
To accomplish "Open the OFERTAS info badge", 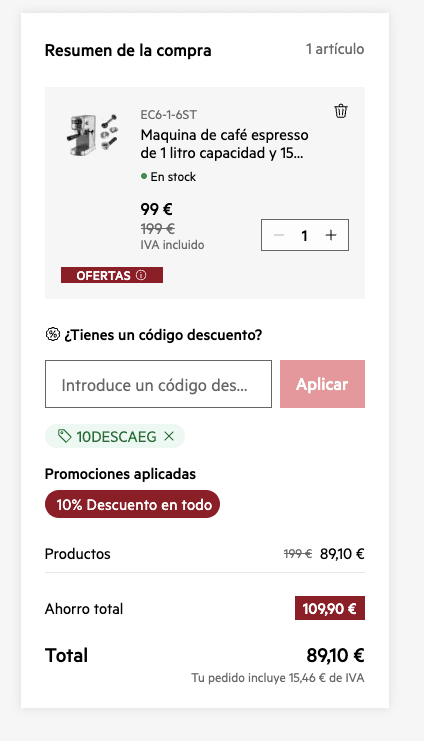I will pos(112,275).
